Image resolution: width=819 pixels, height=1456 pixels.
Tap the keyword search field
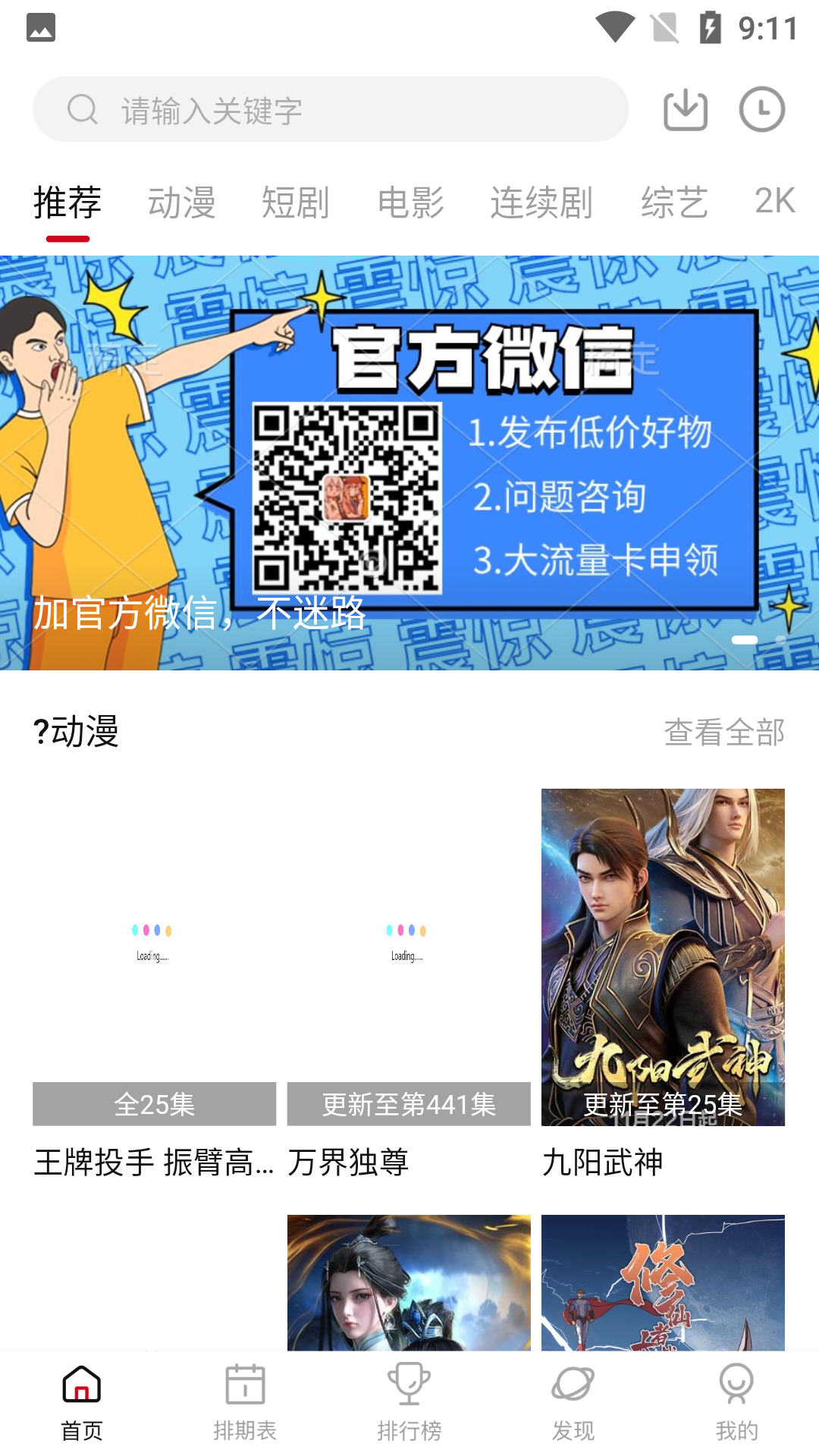click(330, 110)
